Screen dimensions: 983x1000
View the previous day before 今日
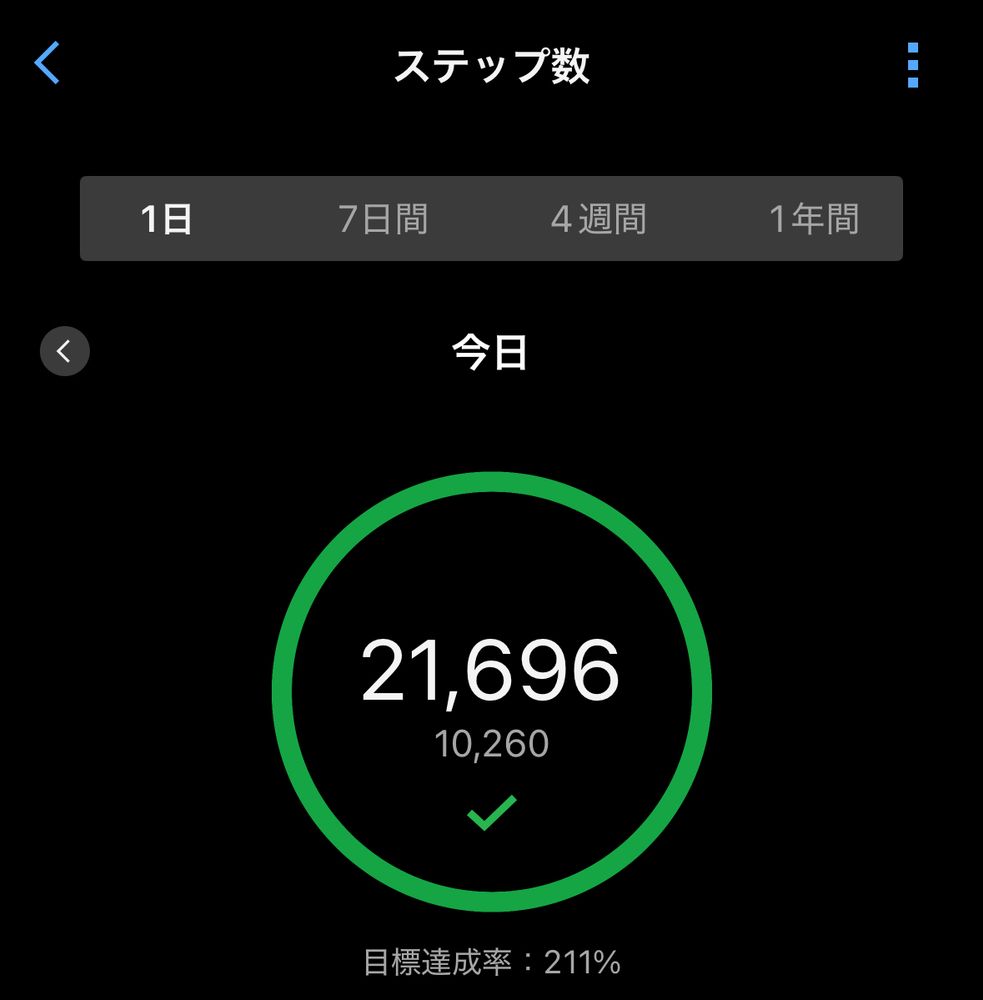(x=65, y=351)
